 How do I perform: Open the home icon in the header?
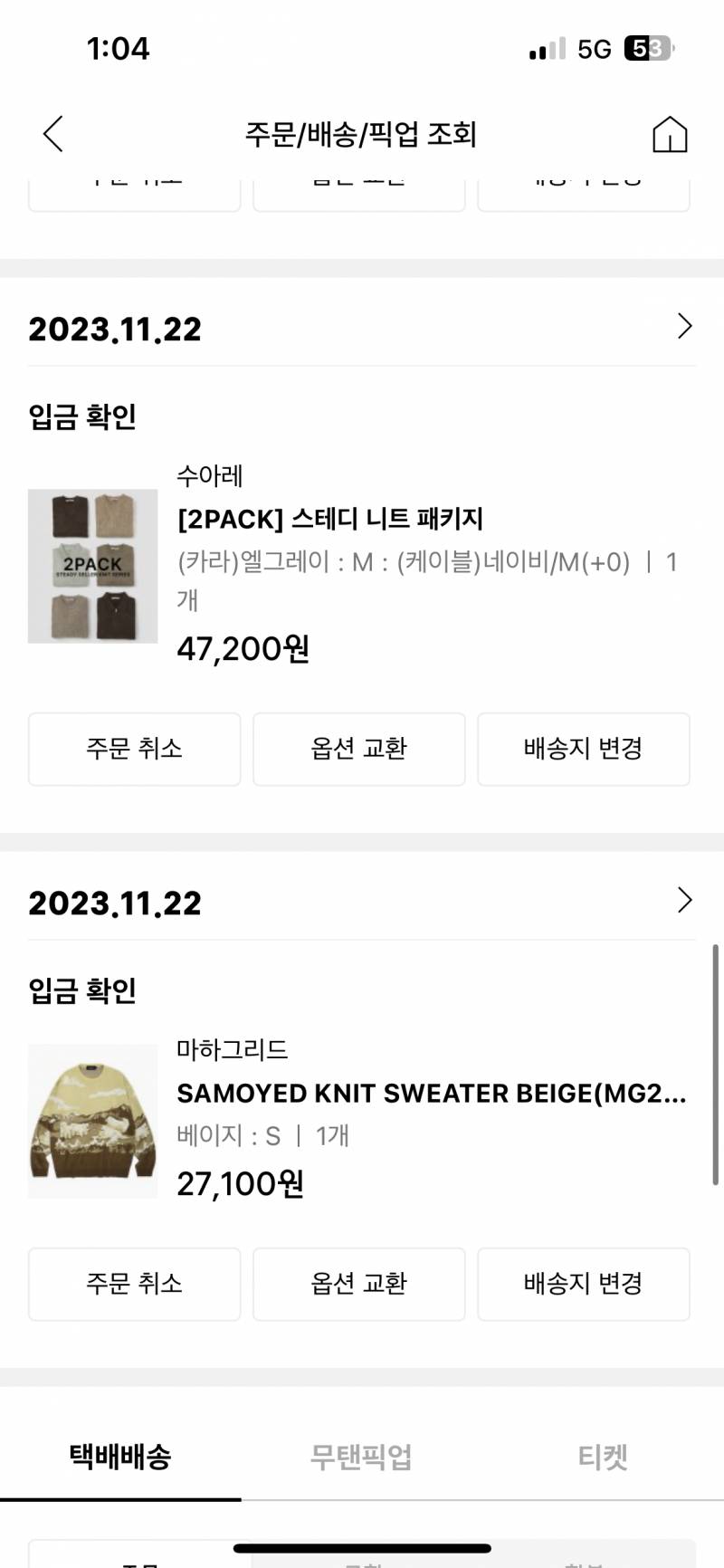pos(670,134)
